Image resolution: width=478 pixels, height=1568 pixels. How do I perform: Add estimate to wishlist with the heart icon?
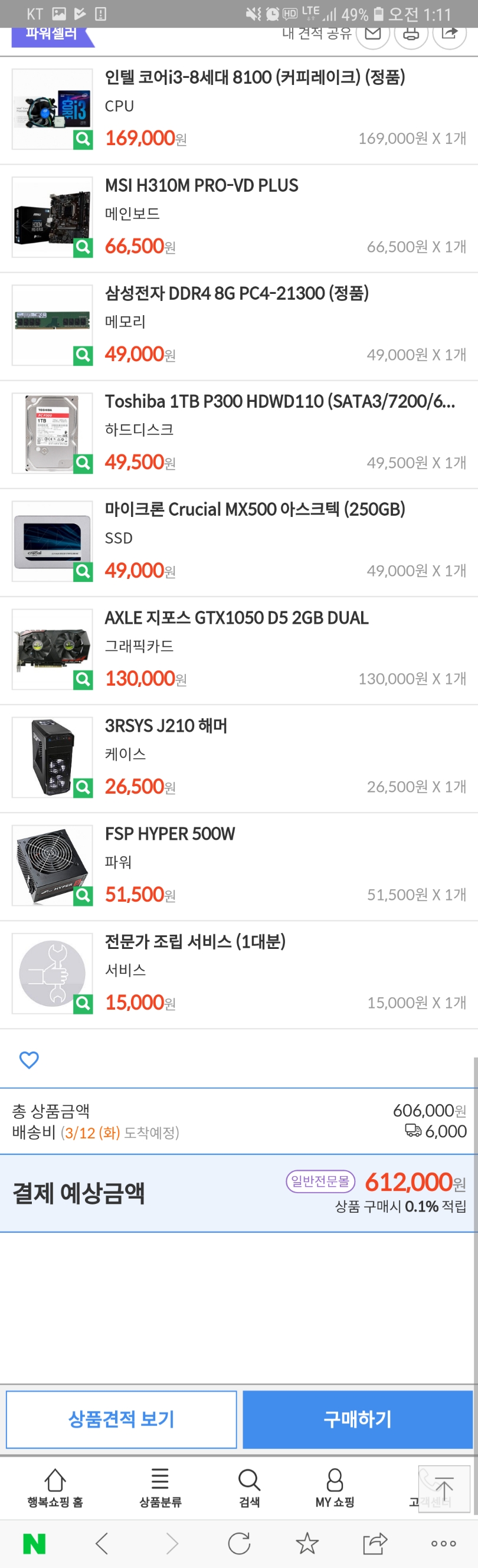click(x=30, y=1060)
